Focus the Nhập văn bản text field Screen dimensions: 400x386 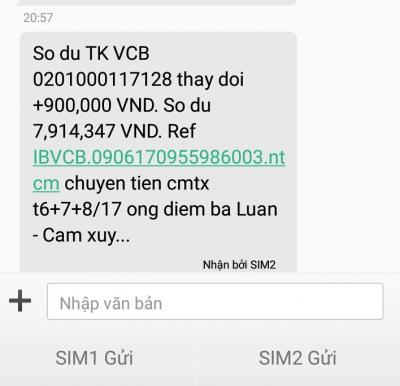pos(215,301)
